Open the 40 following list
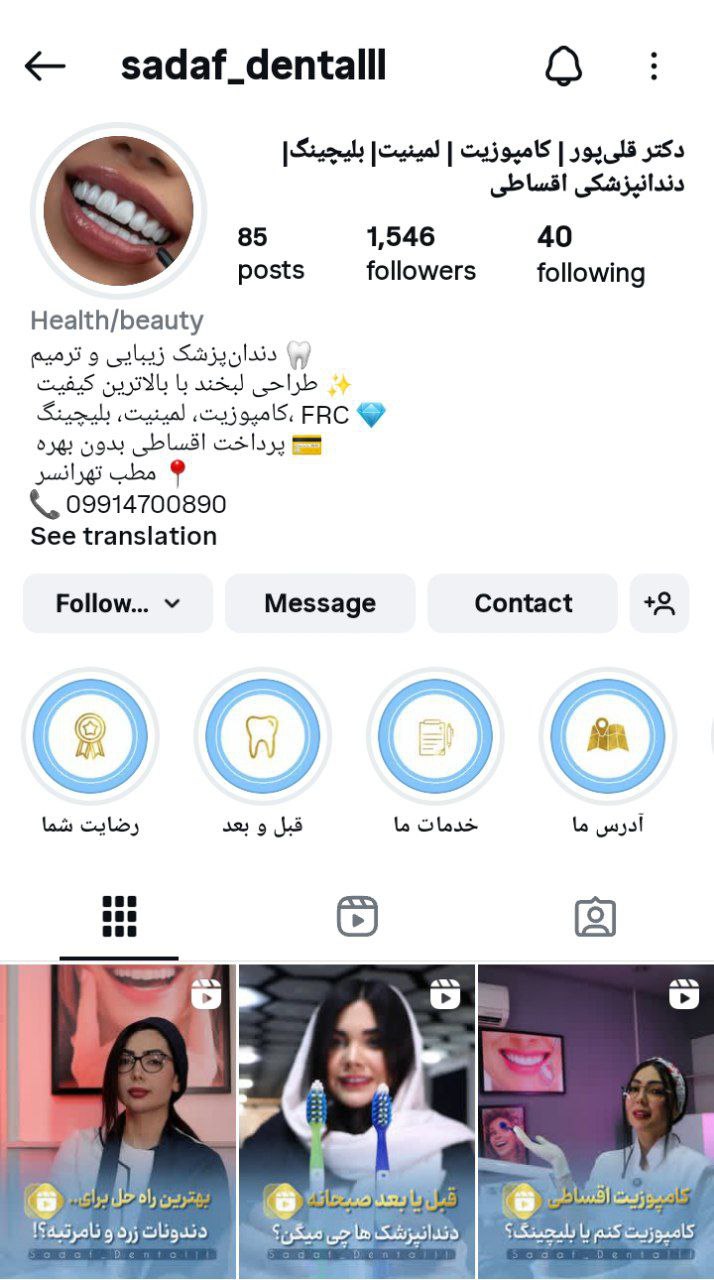Viewport: 714px width, 1280px height. pyautogui.click(x=590, y=255)
